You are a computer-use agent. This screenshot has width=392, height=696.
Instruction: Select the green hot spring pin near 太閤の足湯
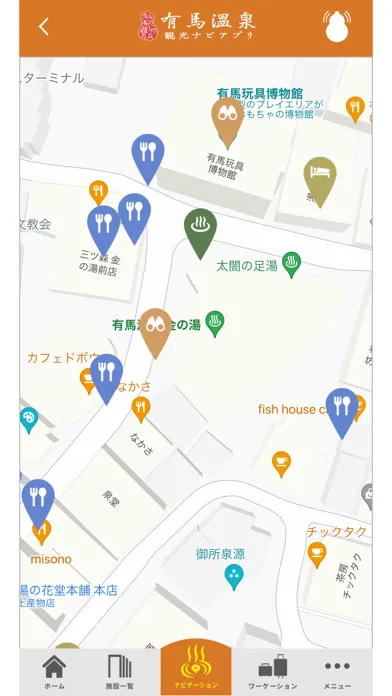[x=201, y=233]
